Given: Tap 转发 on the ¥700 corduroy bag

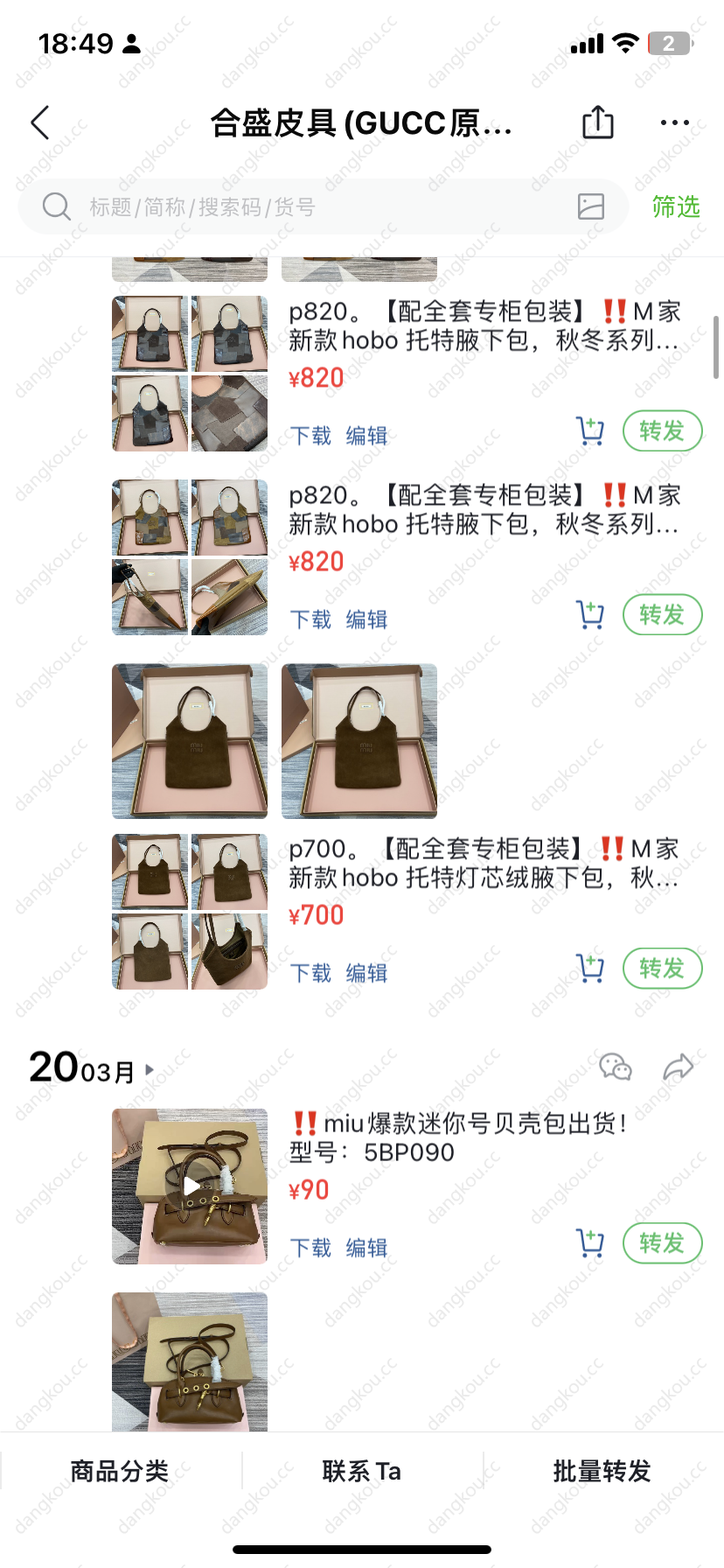Looking at the screenshot, I should (662, 969).
